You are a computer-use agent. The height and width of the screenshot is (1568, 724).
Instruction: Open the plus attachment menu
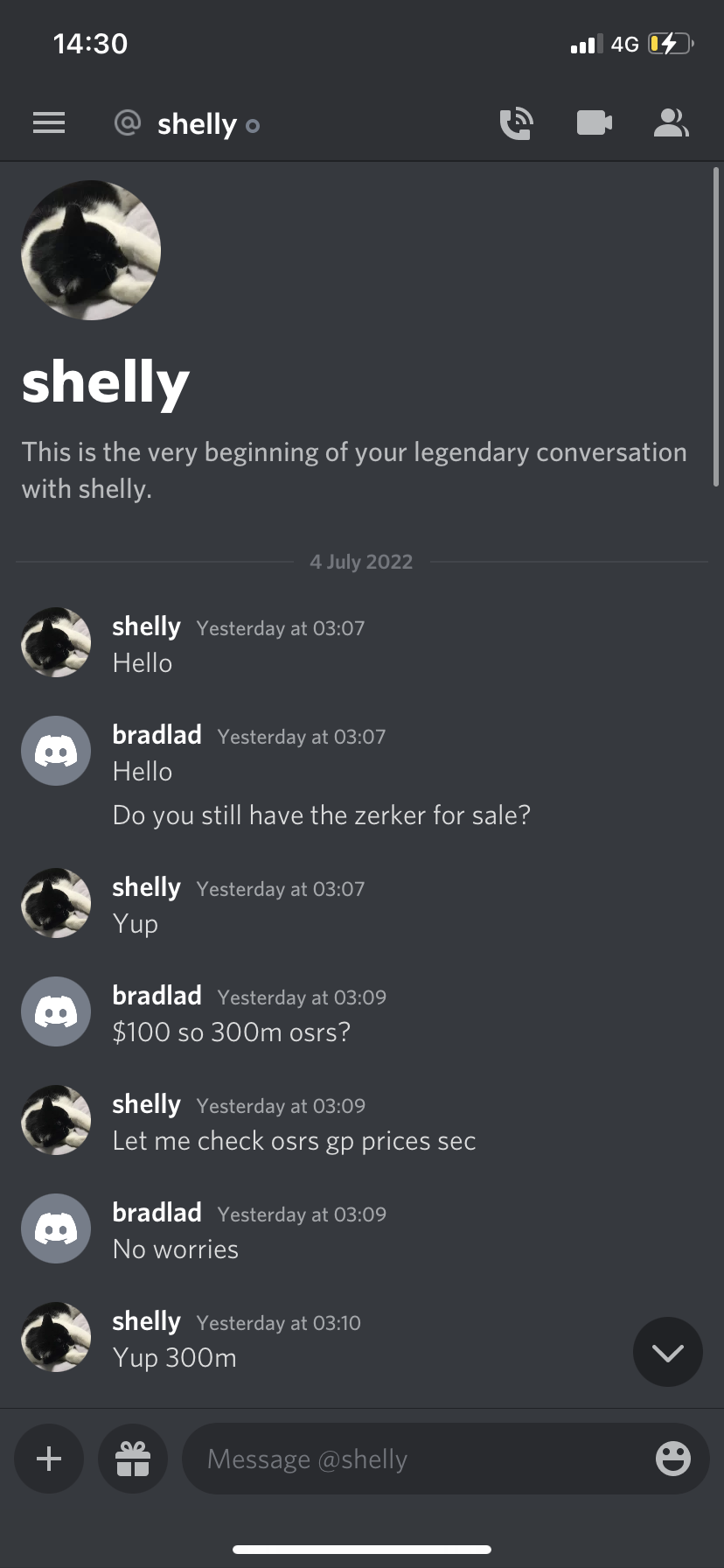[x=49, y=1459]
